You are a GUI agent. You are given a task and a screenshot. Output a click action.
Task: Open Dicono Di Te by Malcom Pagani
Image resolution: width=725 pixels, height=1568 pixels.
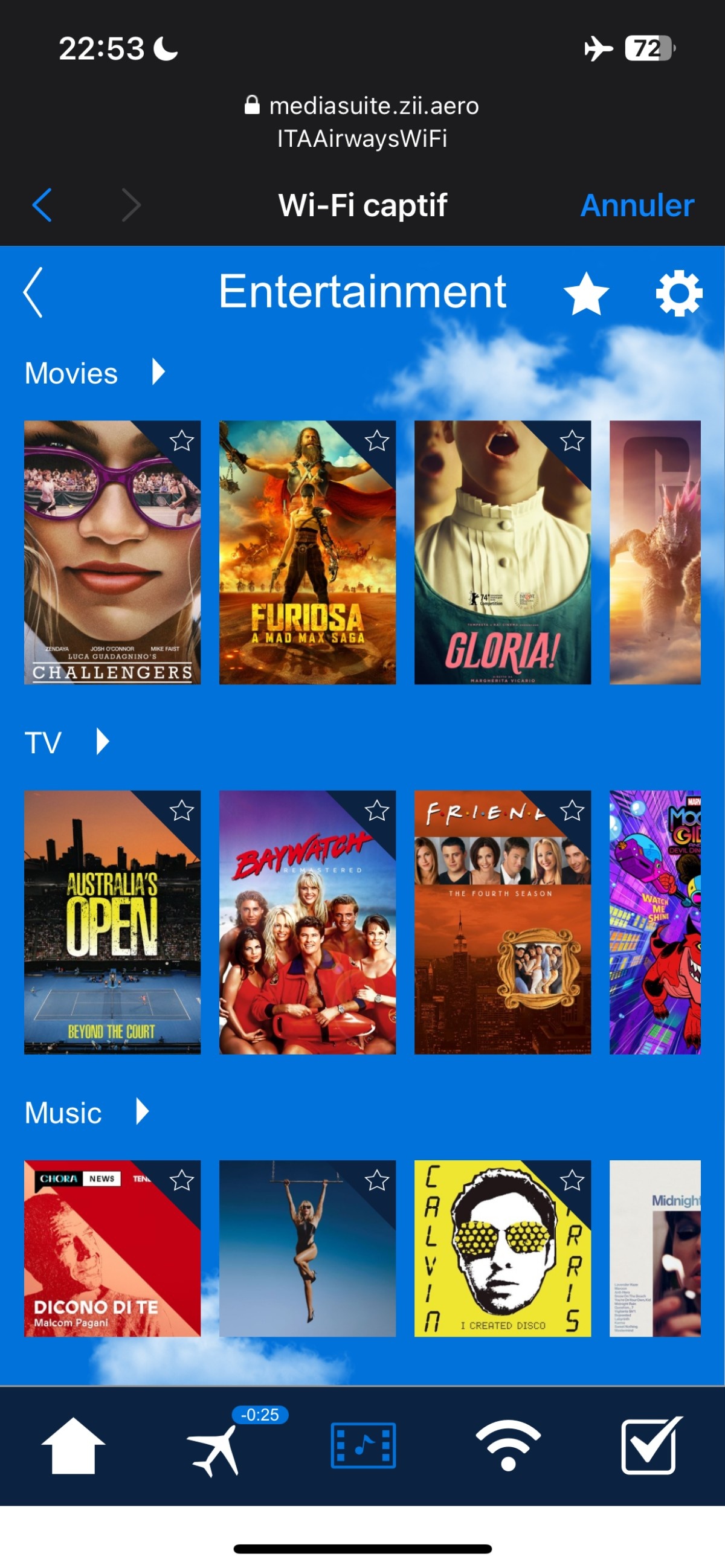click(112, 1248)
